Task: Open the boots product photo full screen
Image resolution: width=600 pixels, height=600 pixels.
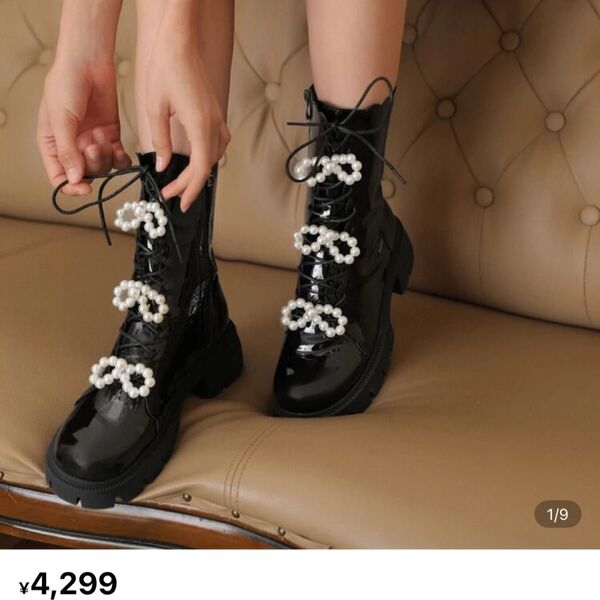Action: click(300, 275)
